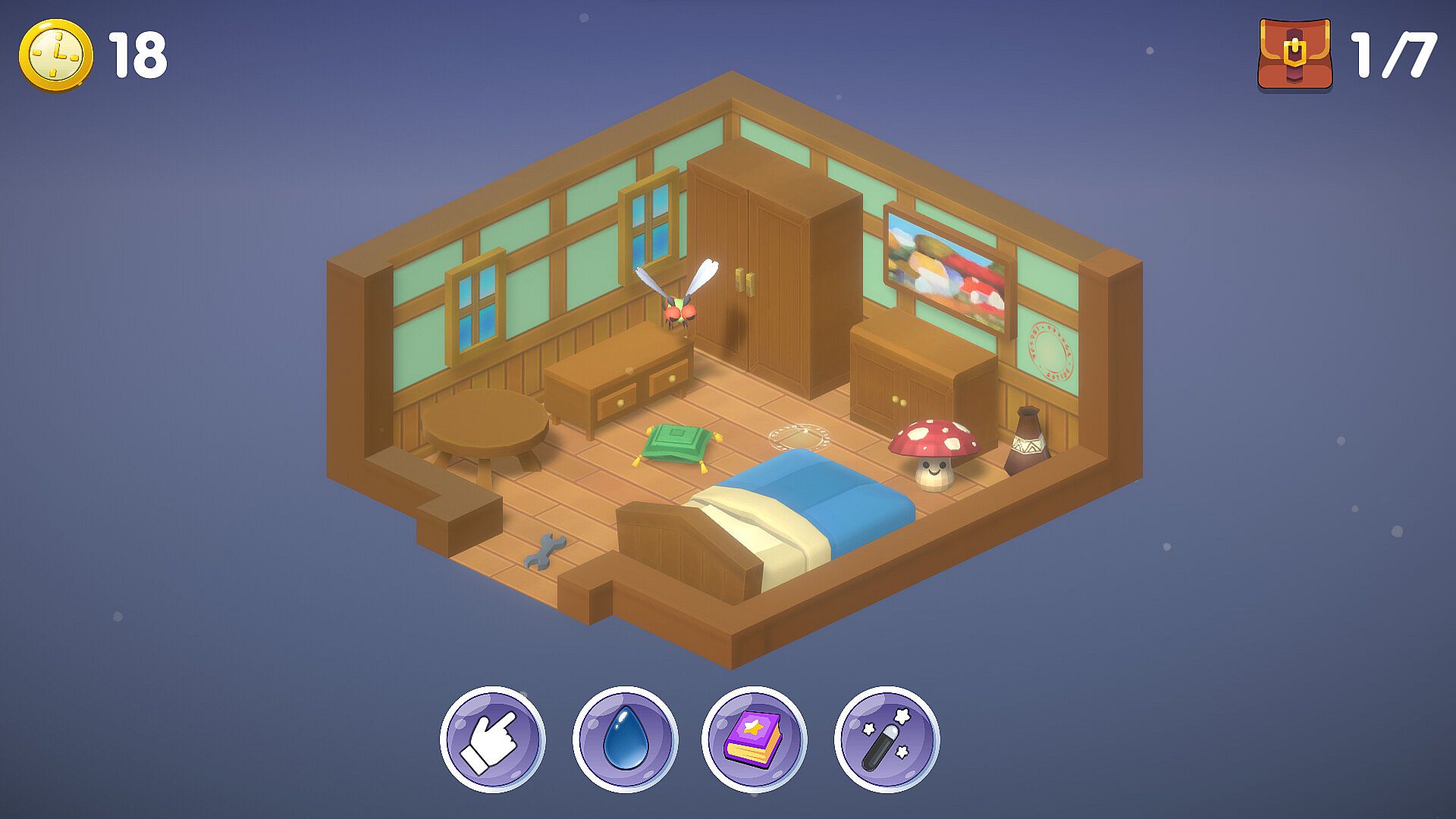The image size is (1456, 819).
Task: Tap the red mushroom character
Action: click(934, 453)
